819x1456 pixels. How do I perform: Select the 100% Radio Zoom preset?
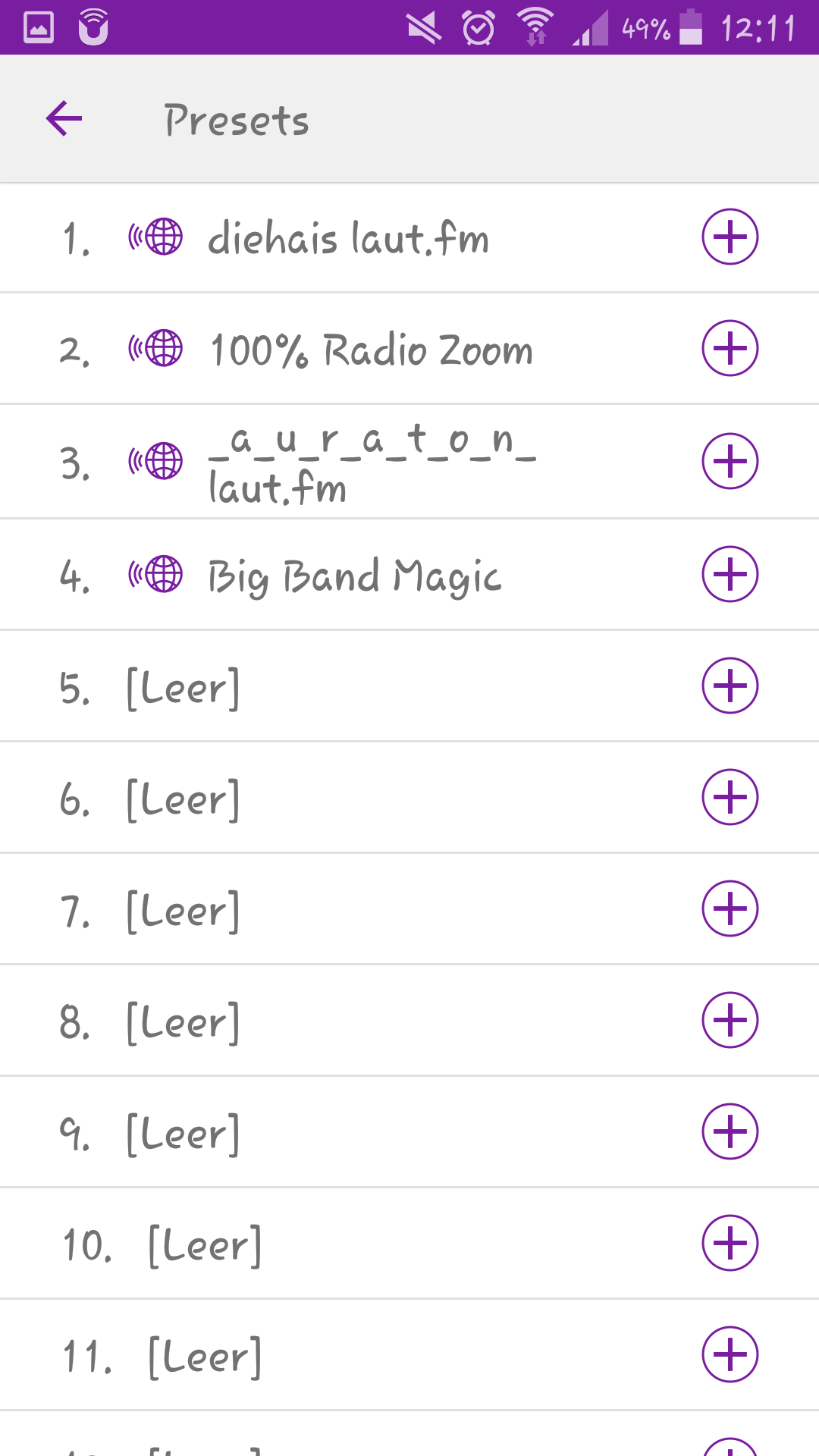pos(370,350)
